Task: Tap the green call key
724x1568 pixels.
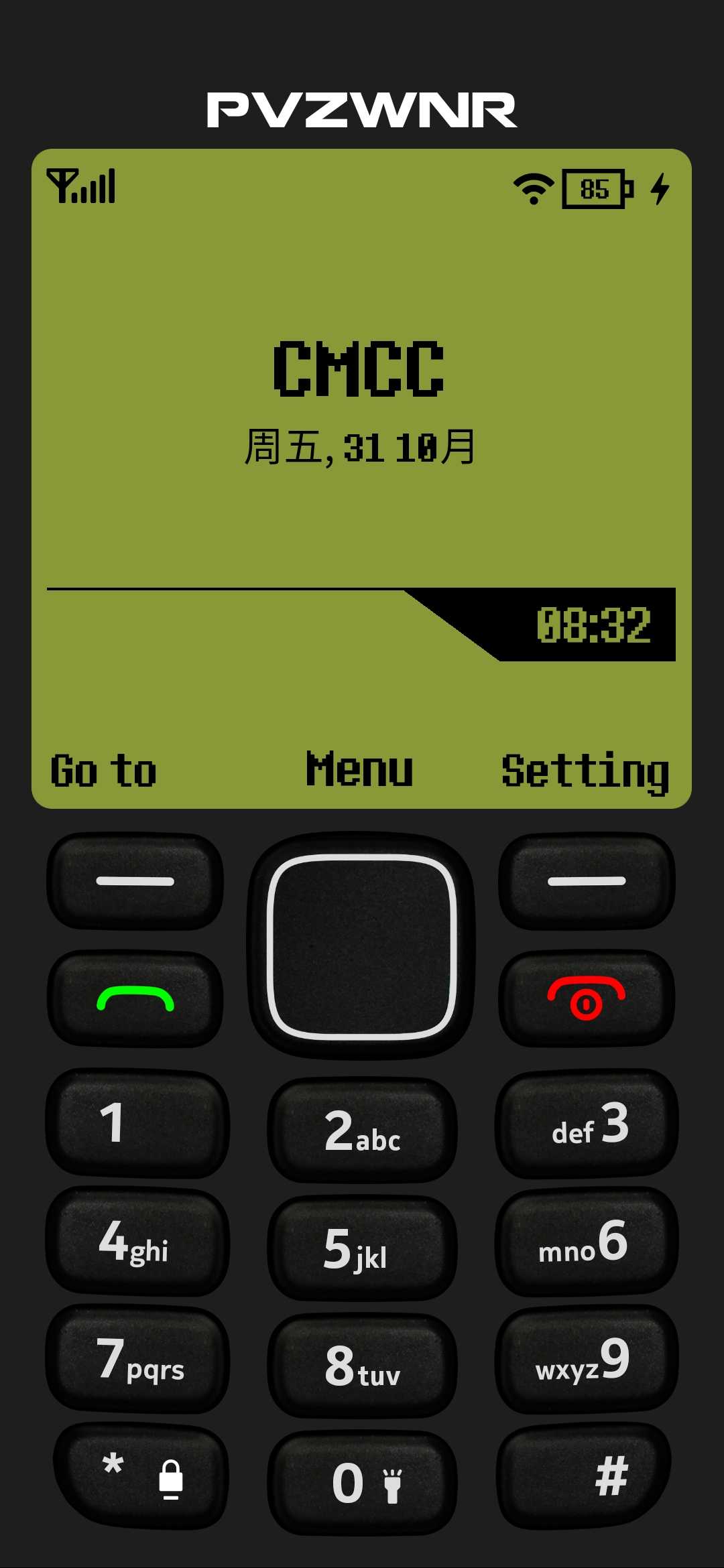Action: click(x=135, y=998)
